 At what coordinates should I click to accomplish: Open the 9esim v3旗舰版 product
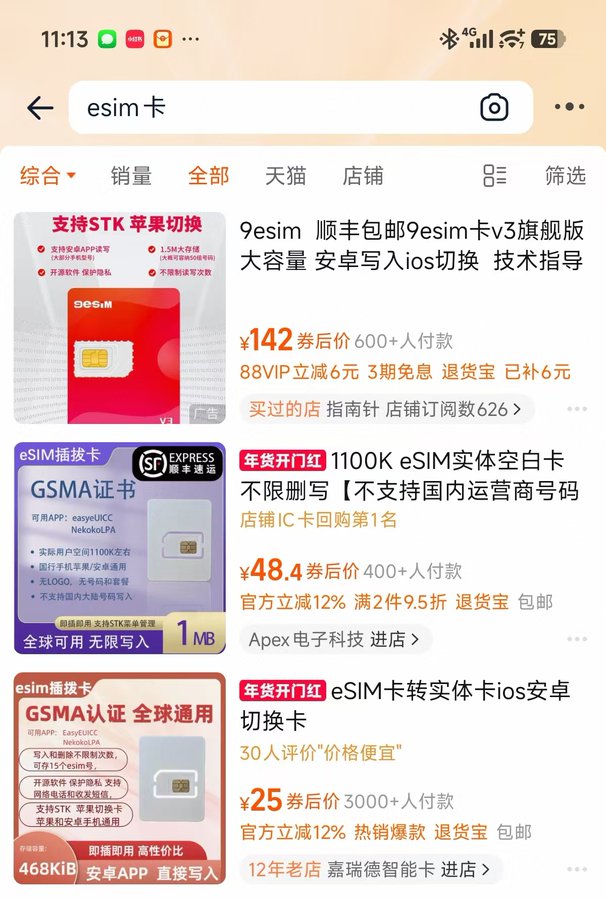click(x=410, y=246)
